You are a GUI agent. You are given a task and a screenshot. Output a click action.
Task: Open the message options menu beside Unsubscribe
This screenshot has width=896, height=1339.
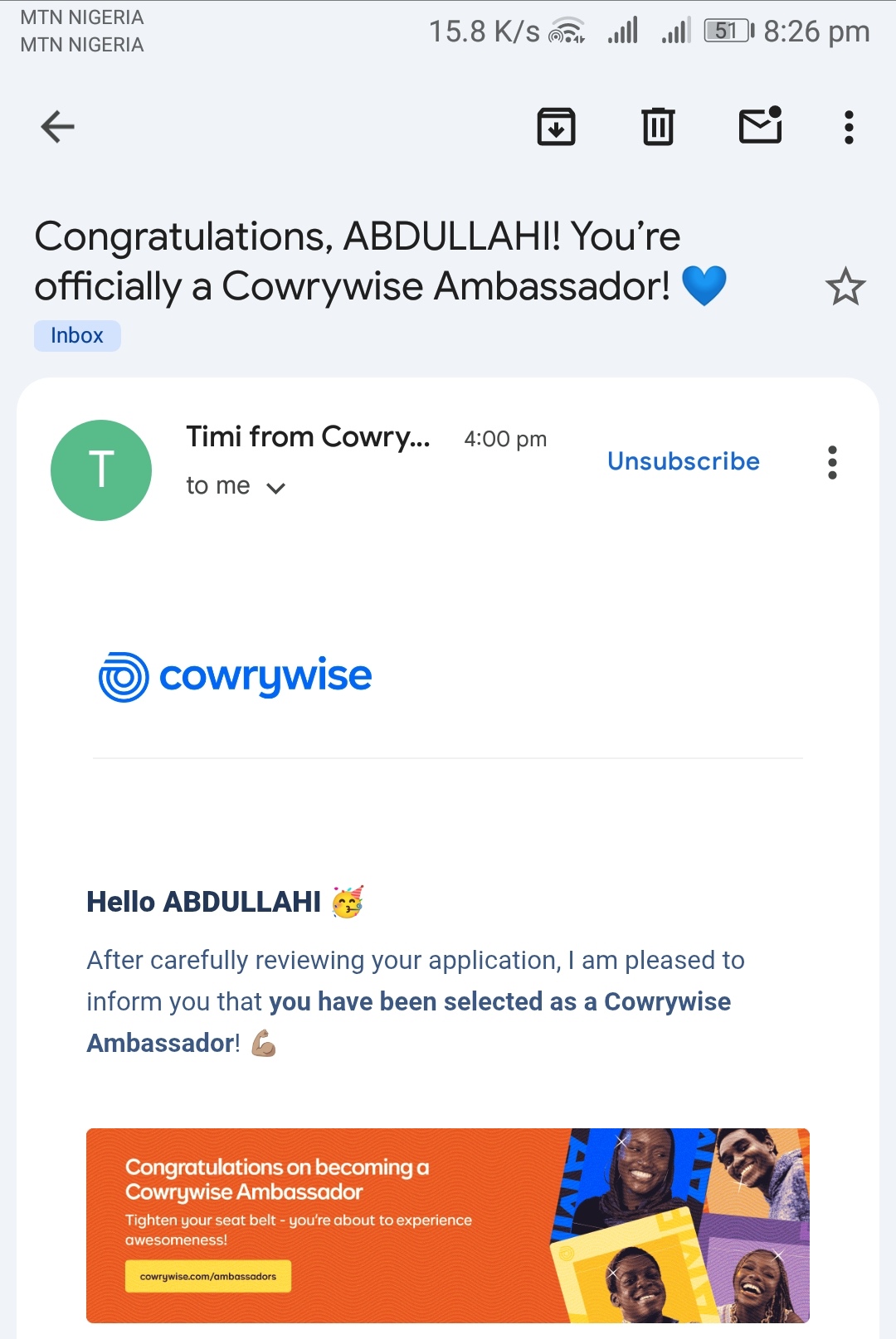[832, 462]
